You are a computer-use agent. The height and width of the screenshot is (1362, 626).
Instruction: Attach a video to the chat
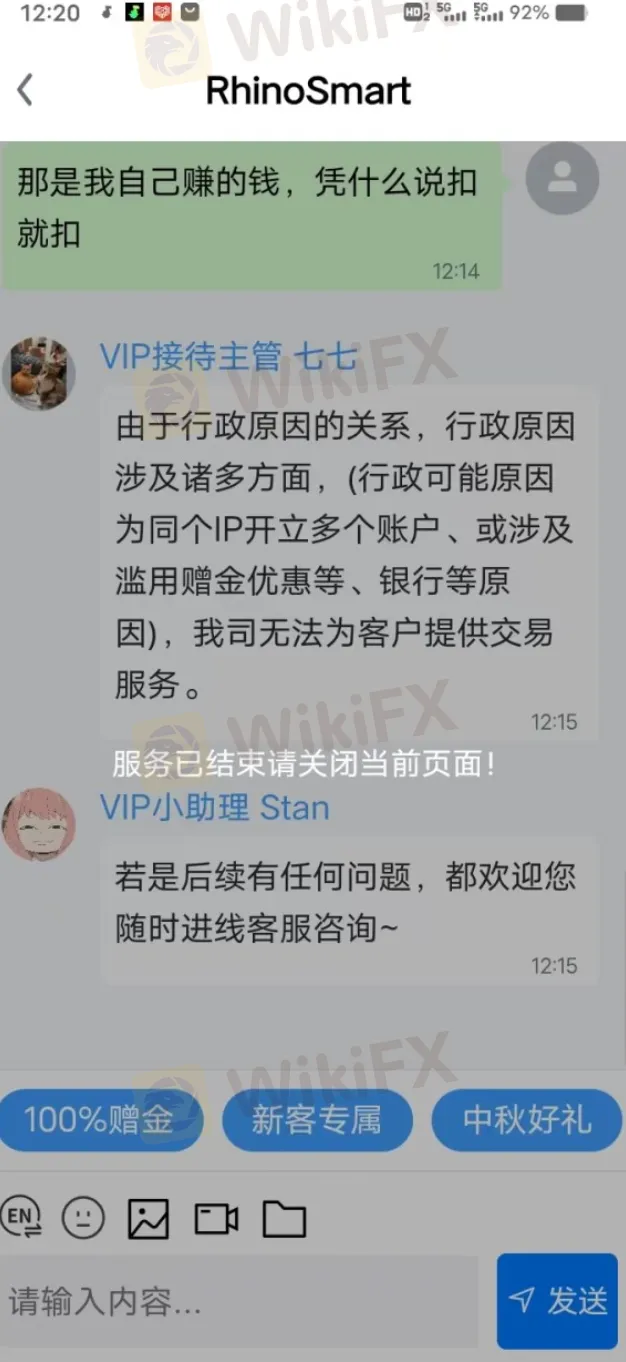click(216, 1219)
